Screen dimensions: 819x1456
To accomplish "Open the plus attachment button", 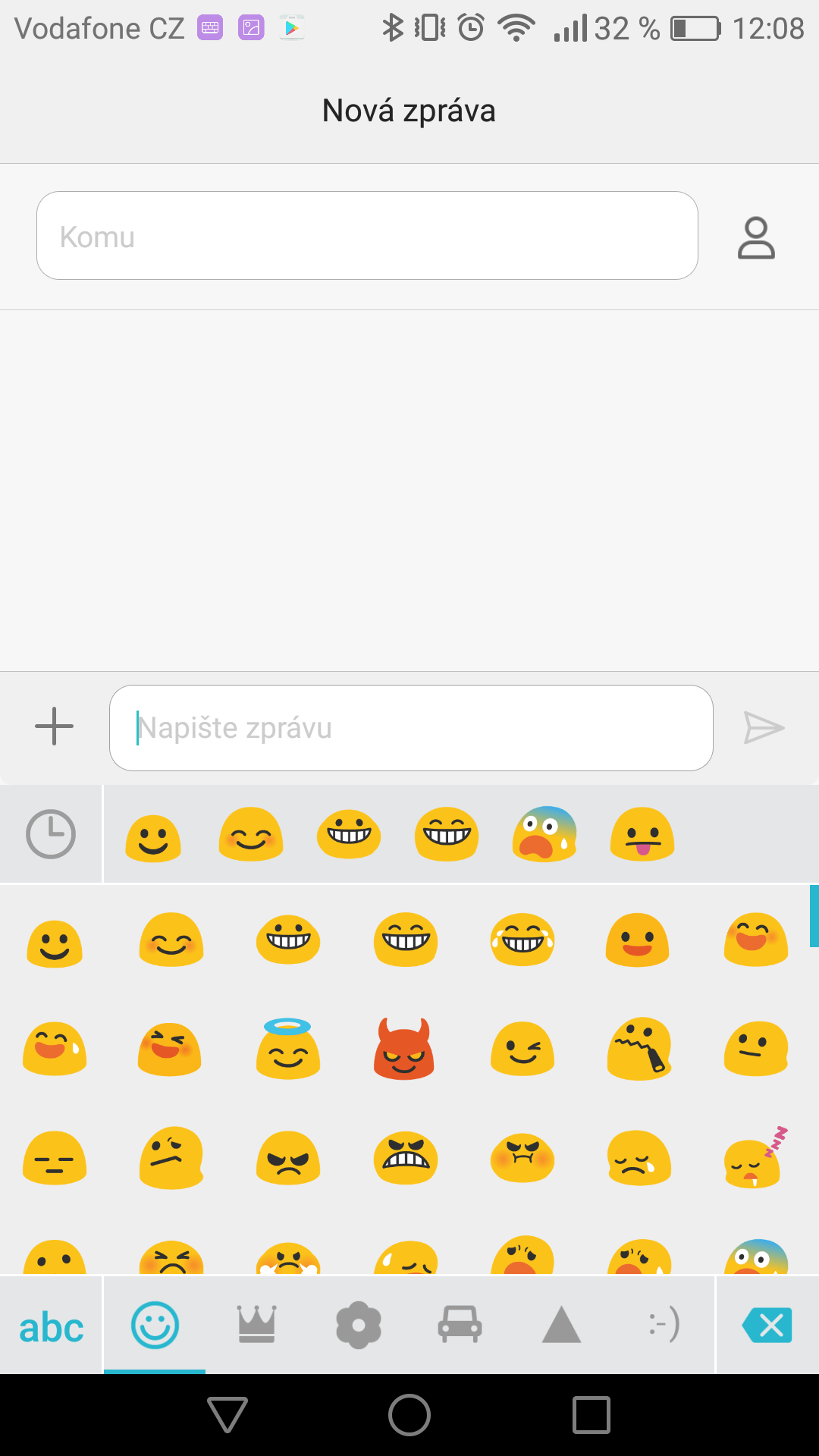I will 55,726.
